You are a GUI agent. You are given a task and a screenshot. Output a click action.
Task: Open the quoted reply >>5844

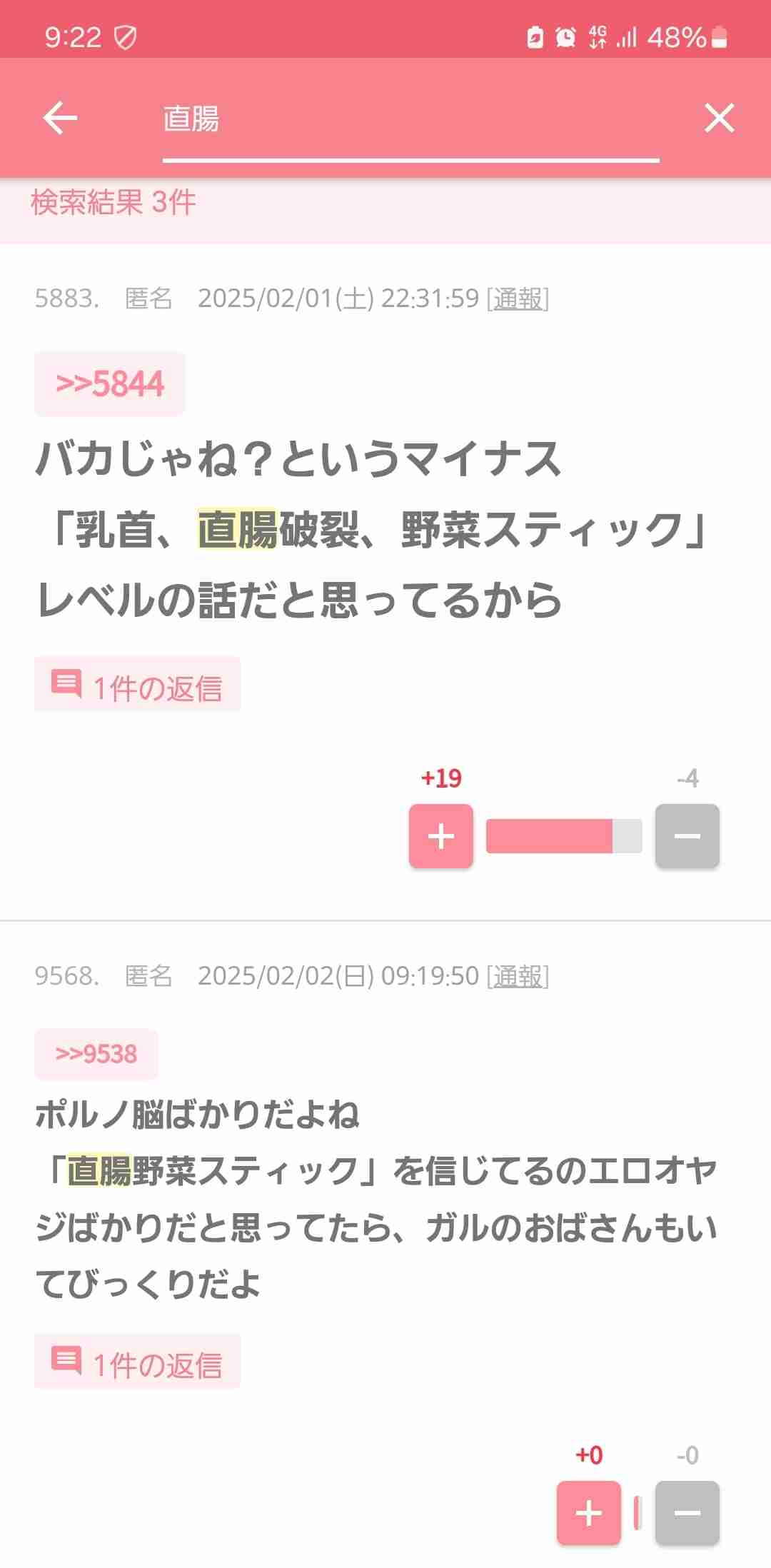(110, 384)
